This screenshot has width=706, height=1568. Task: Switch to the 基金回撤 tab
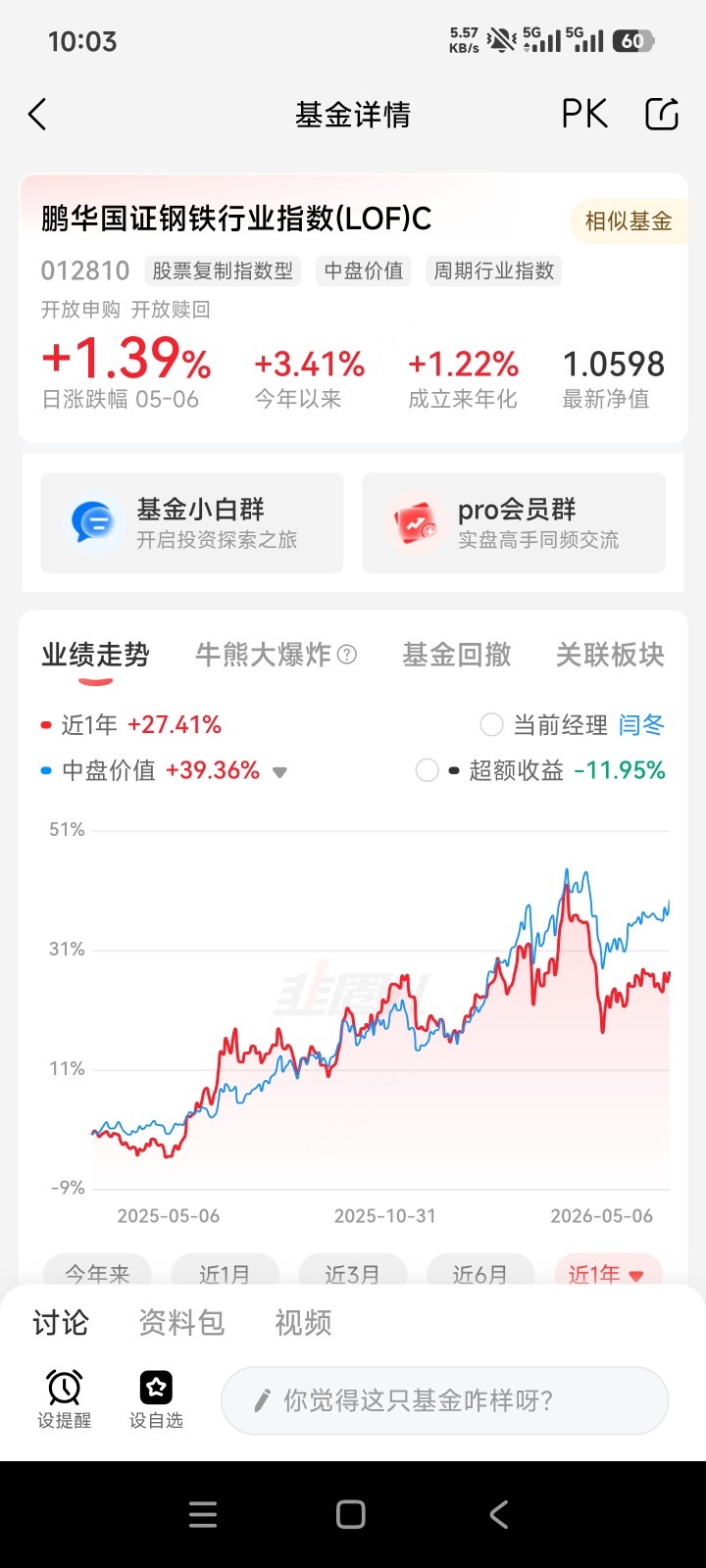coord(457,655)
